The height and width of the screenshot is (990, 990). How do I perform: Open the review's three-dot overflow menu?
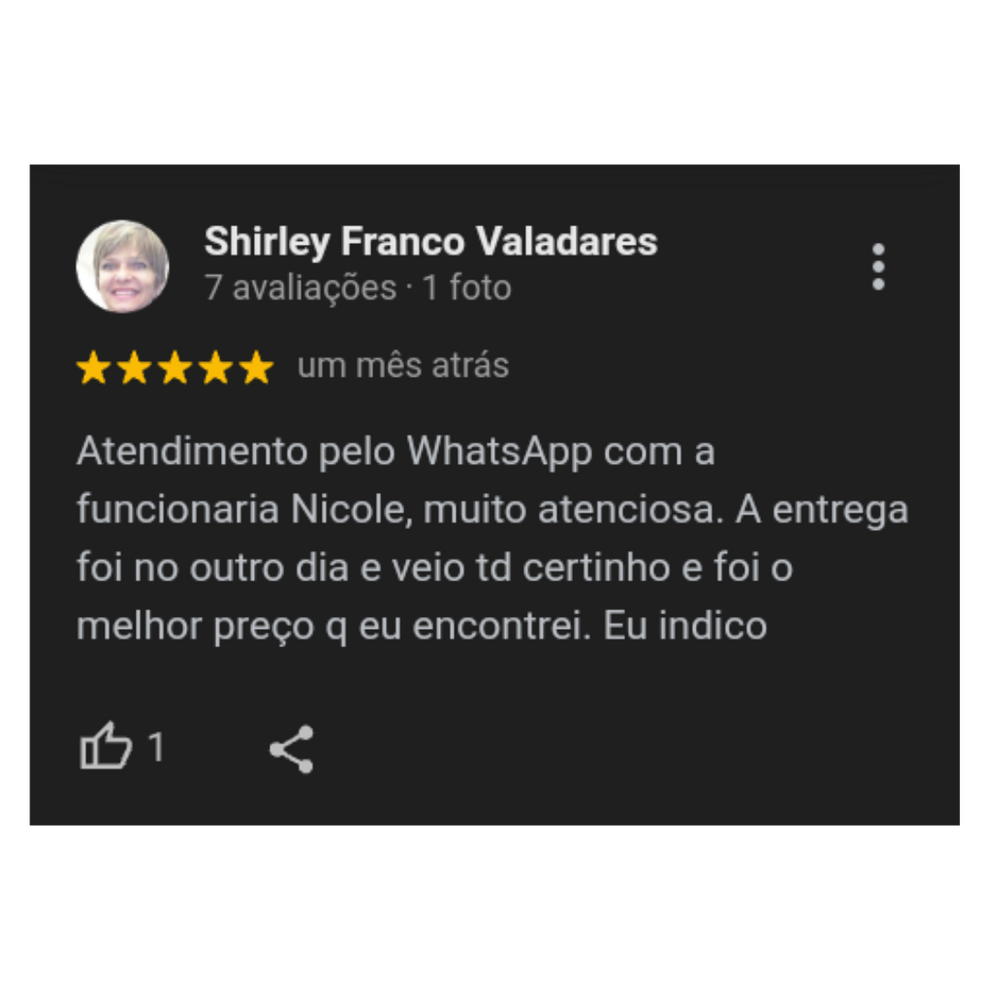878,267
